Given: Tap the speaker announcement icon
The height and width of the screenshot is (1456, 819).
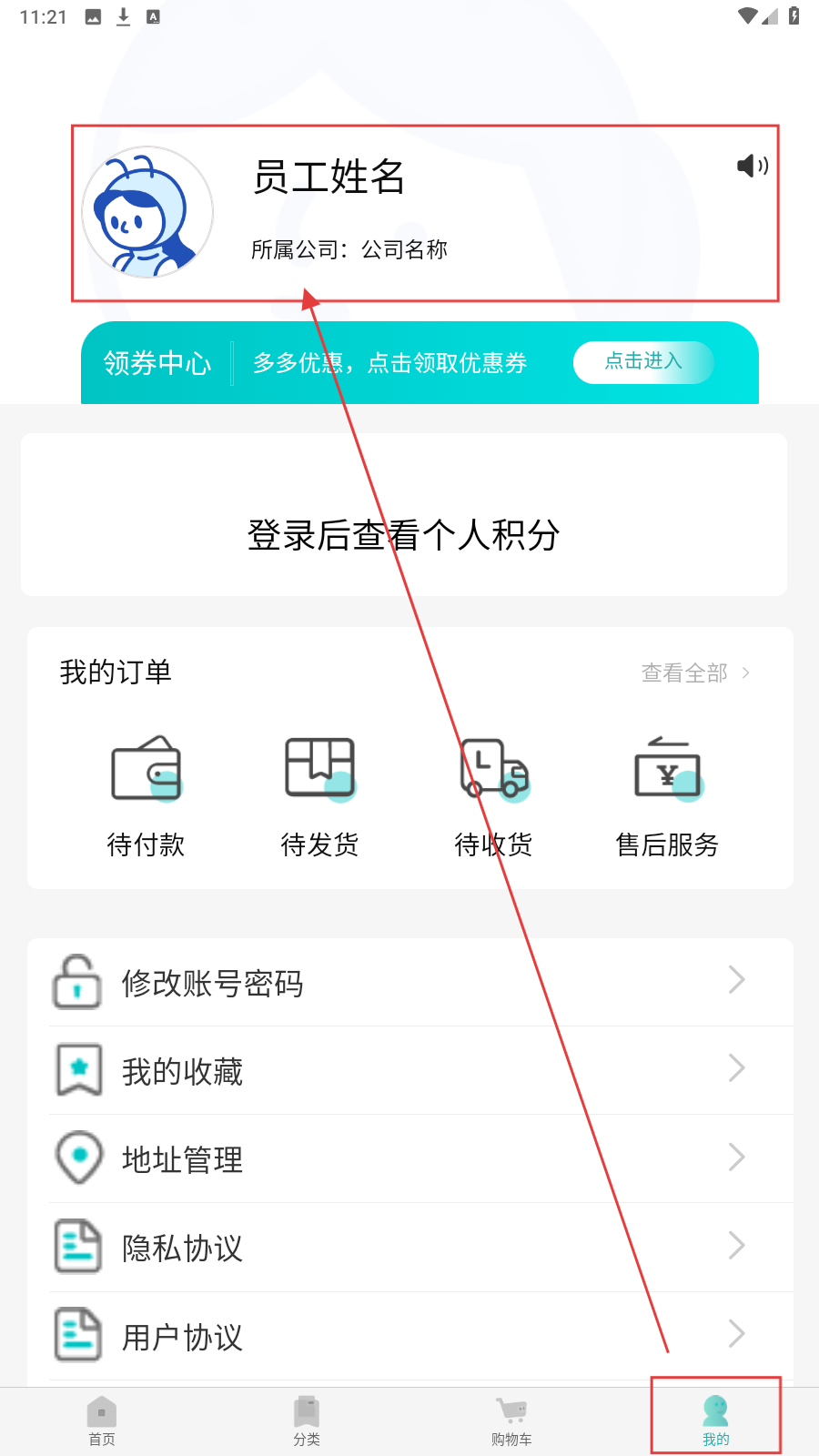Looking at the screenshot, I should pyautogui.click(x=753, y=166).
